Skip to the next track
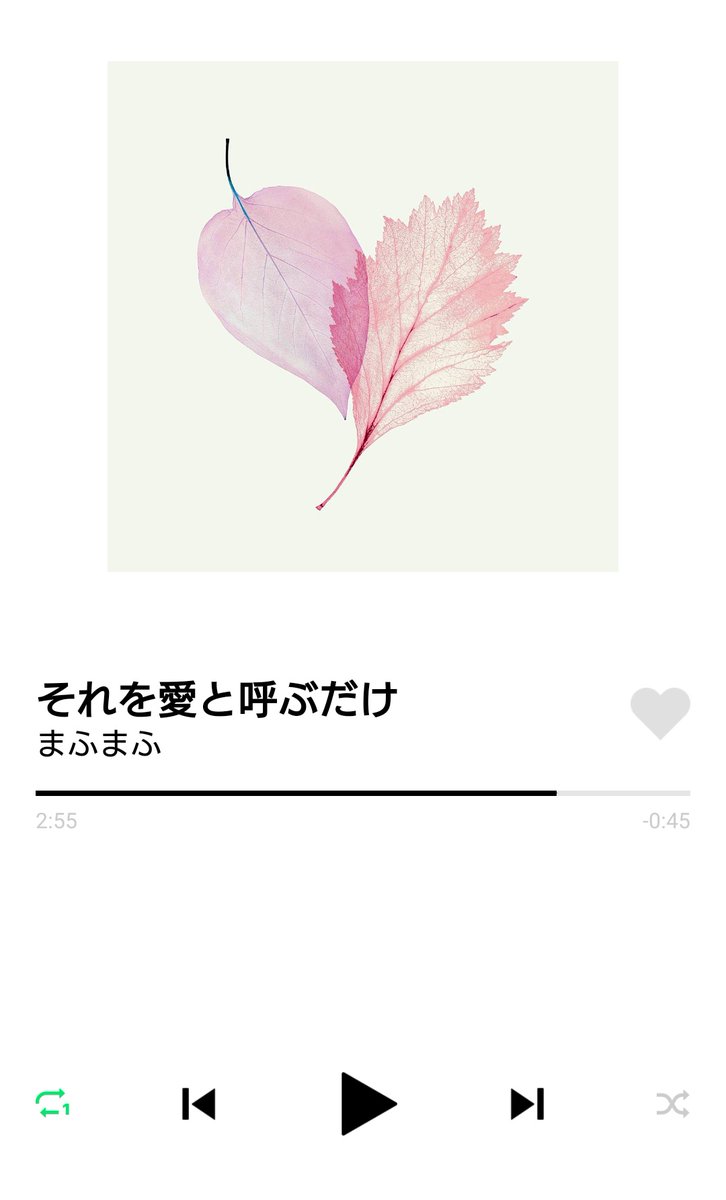Viewport: 726px width, 1200px height. (527, 1104)
